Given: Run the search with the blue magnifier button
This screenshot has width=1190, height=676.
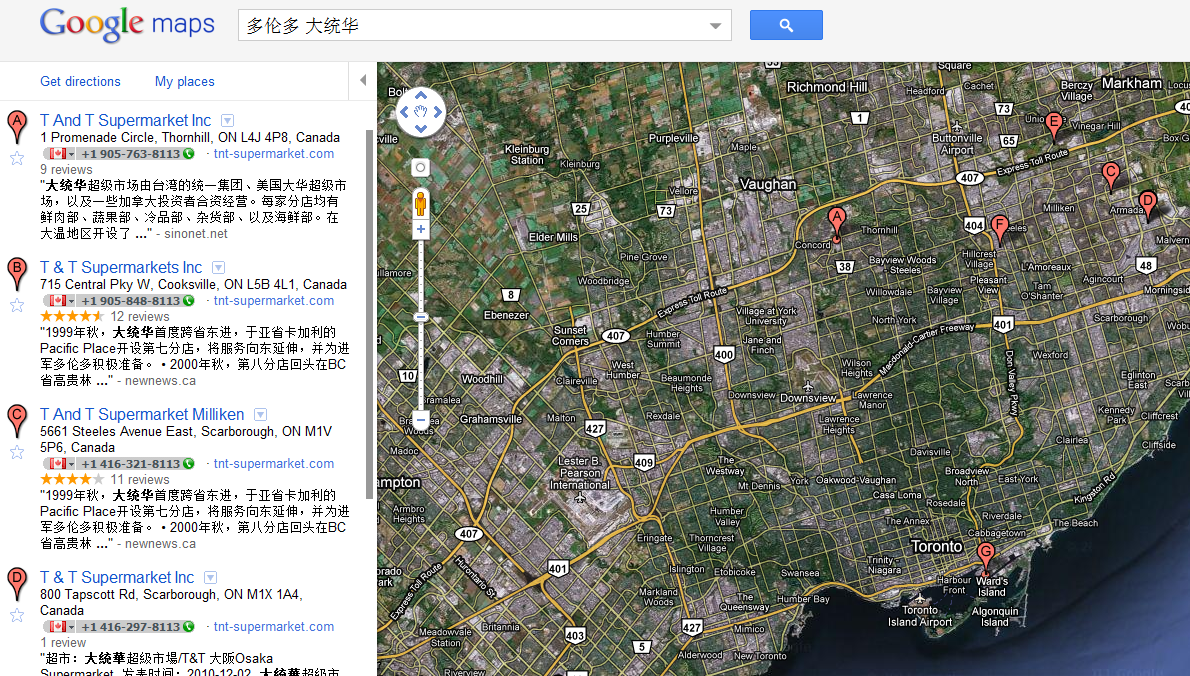Looking at the screenshot, I should [786, 25].
